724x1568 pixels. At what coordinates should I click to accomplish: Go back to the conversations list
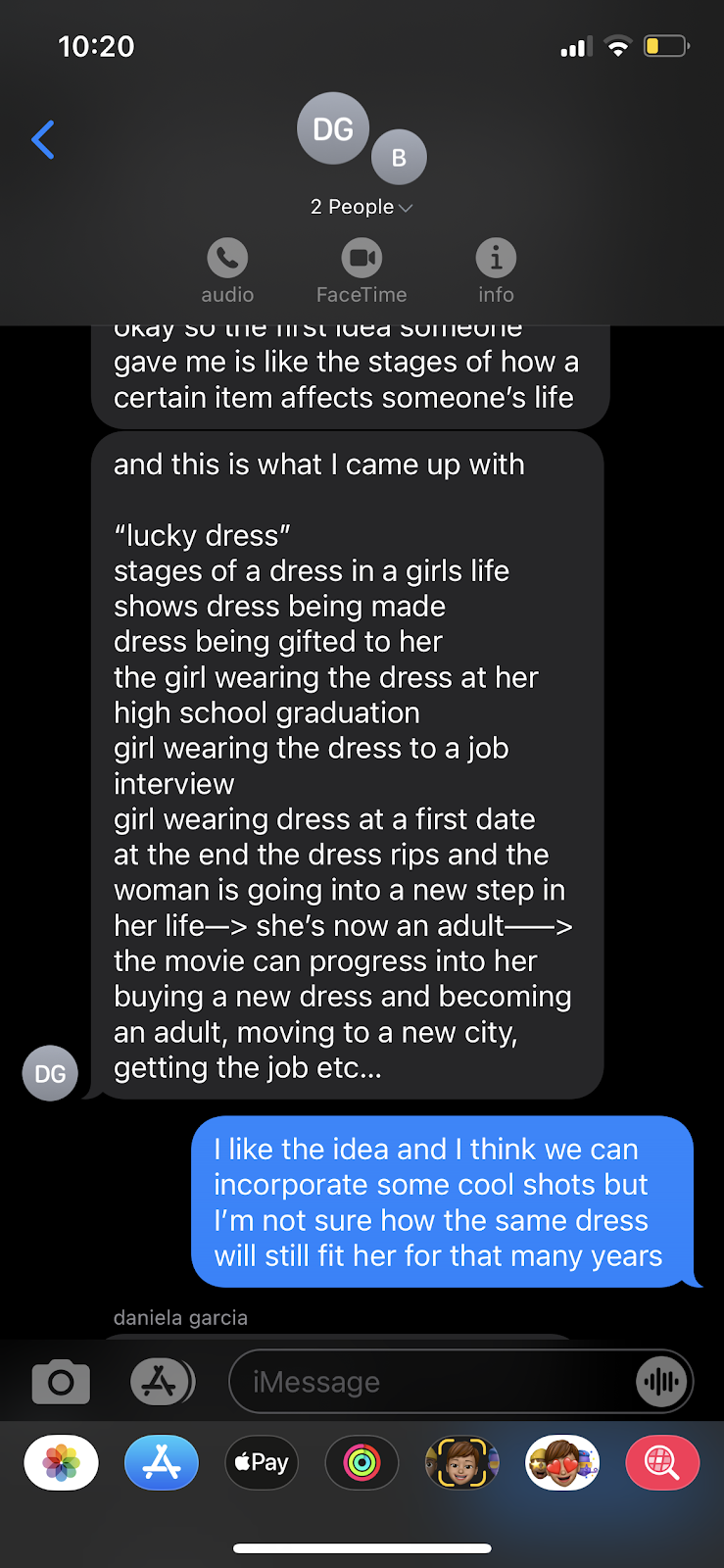point(43,140)
